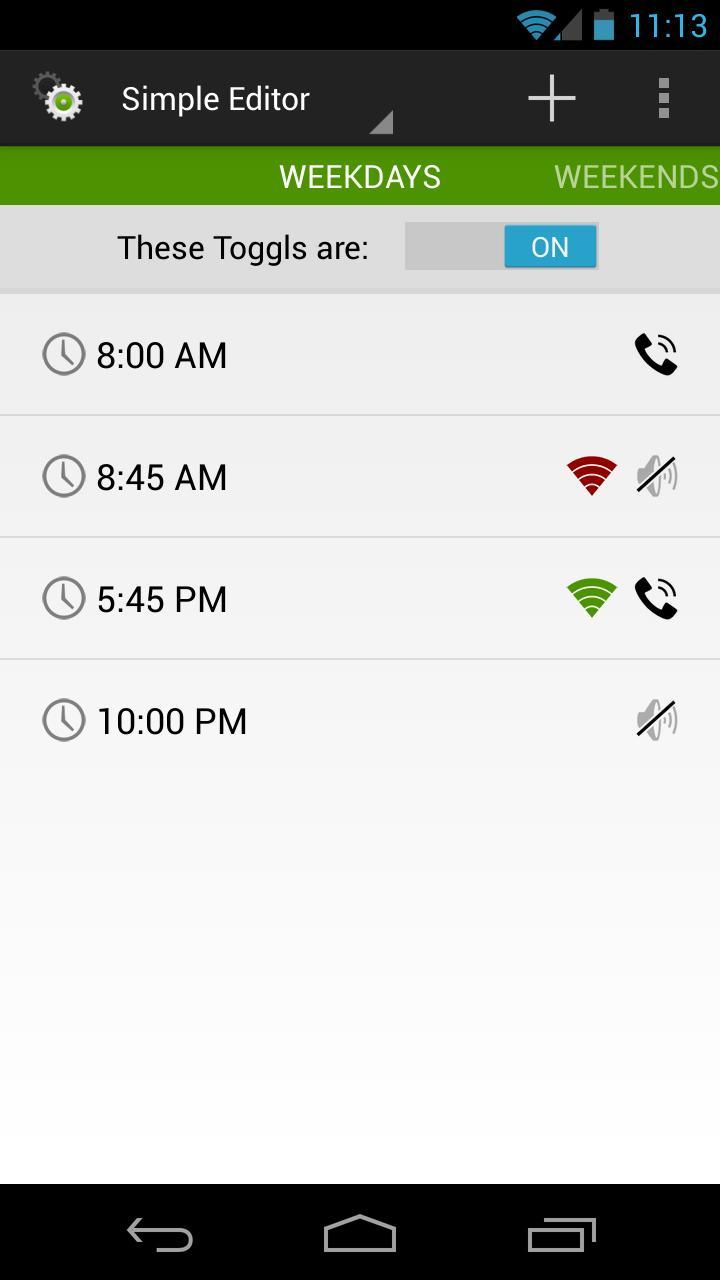Open the 5:45 PM schedule entry
Viewport: 720px width, 1280px height.
pos(360,599)
